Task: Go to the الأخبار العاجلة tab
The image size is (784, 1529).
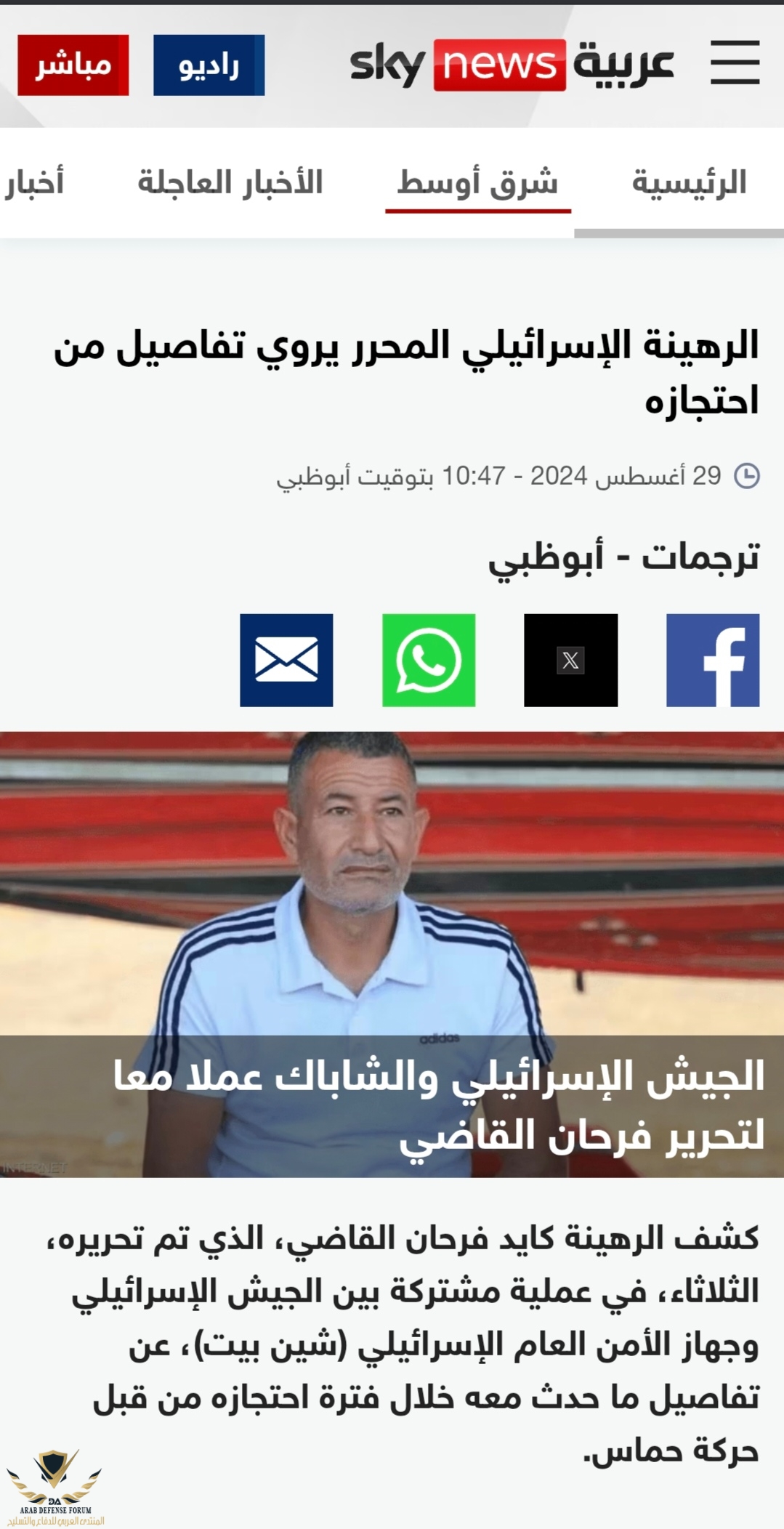Action: point(230,182)
